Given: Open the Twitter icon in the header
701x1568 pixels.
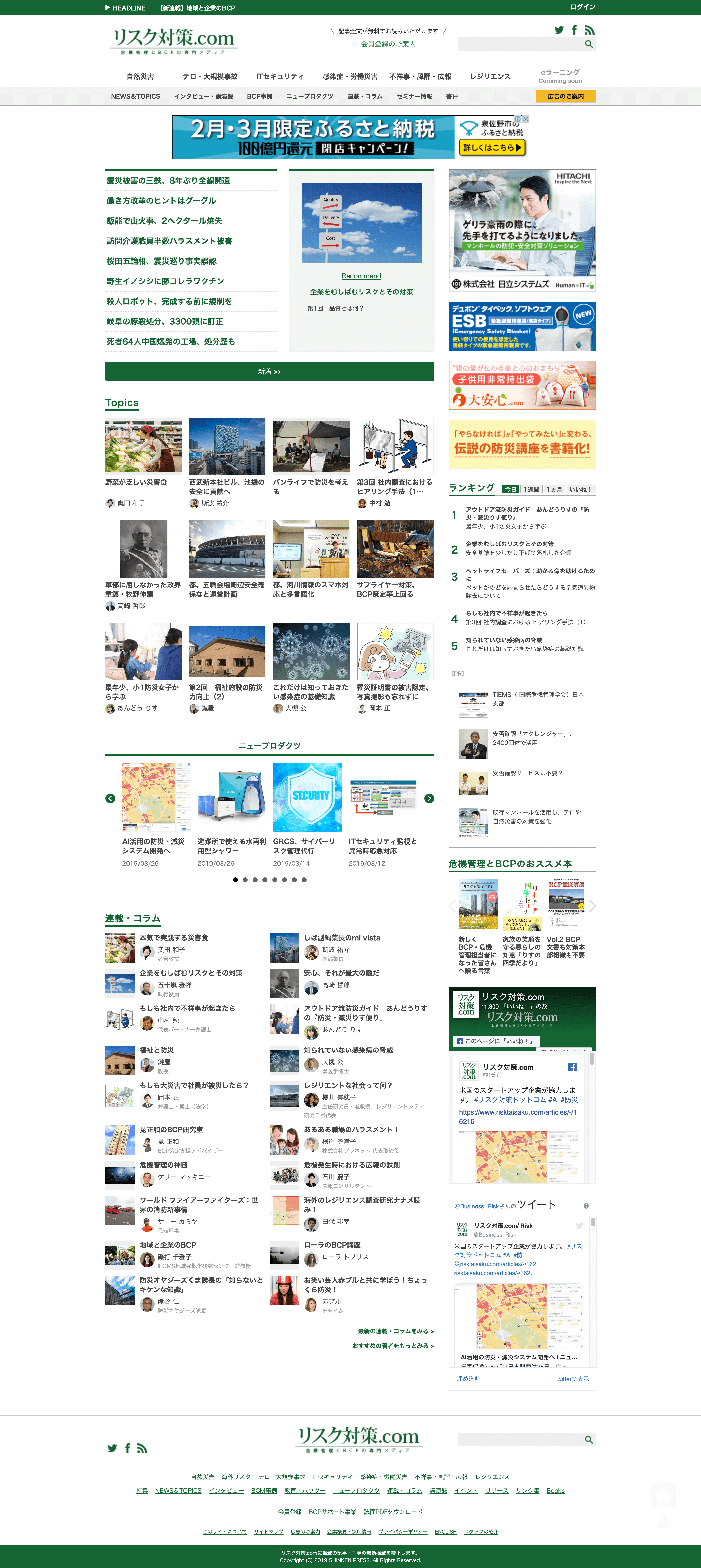Looking at the screenshot, I should (558, 30).
